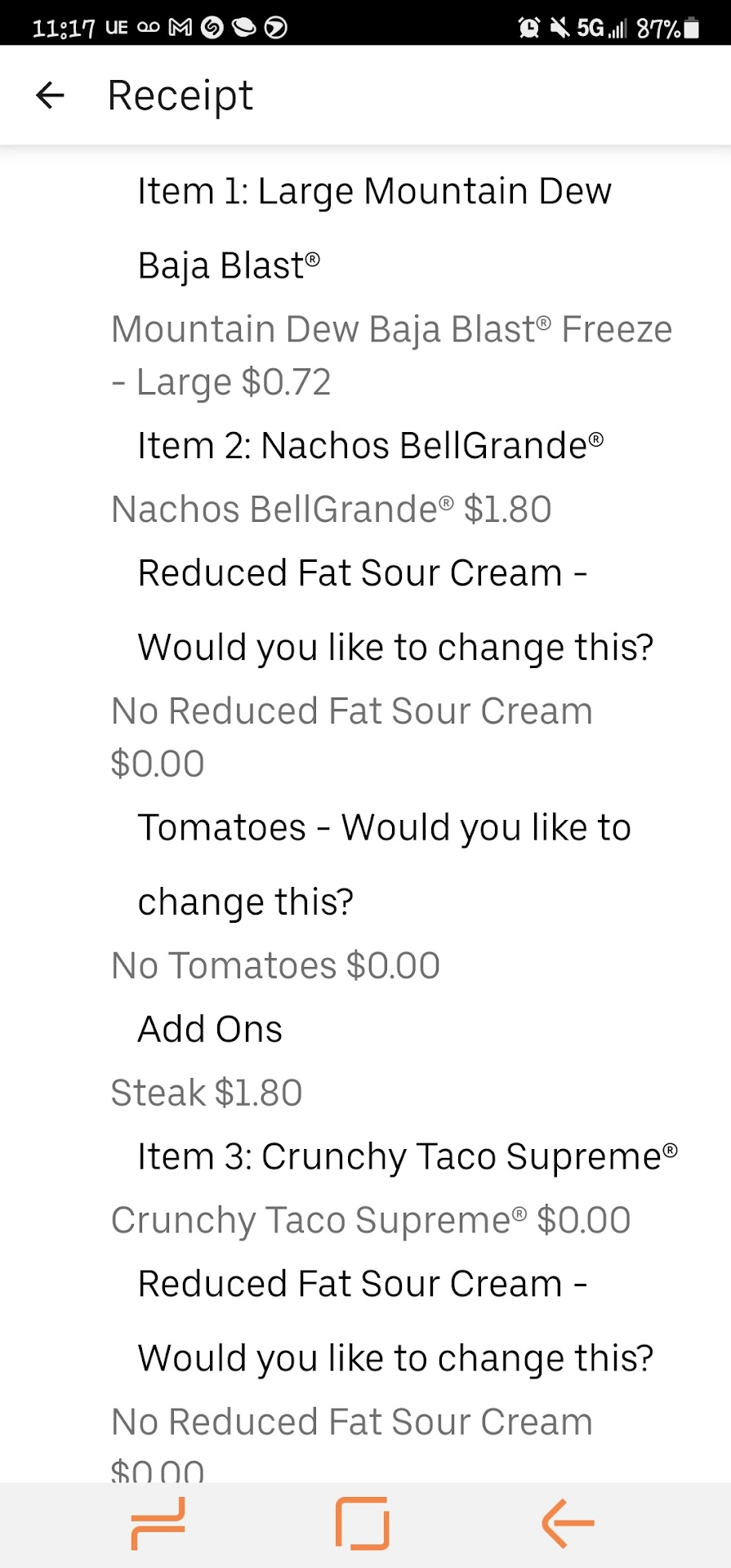Go back from the Receipt screen
This screenshot has height=1568, width=731.
click(50, 96)
